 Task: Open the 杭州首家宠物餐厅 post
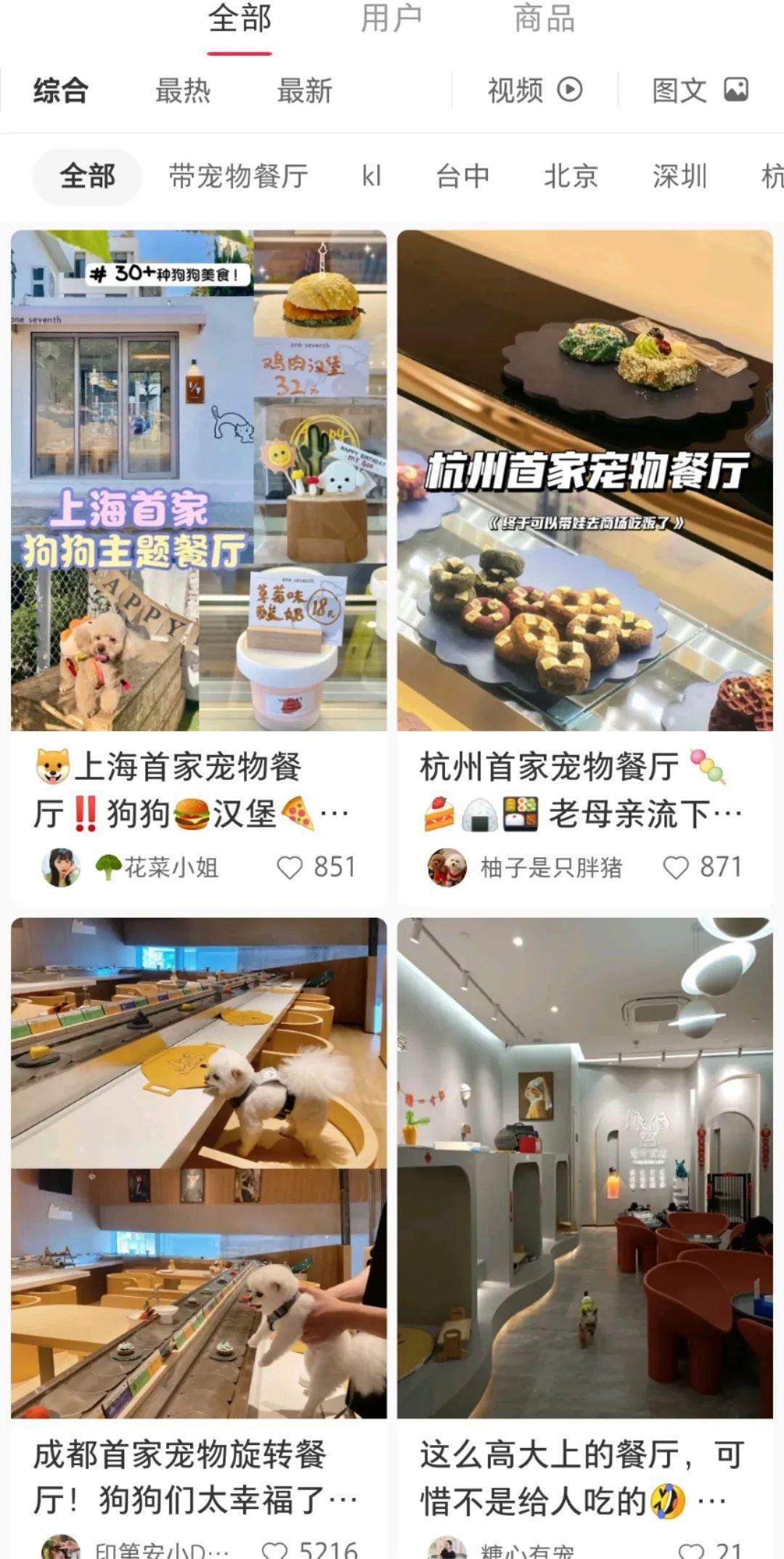coord(584,481)
